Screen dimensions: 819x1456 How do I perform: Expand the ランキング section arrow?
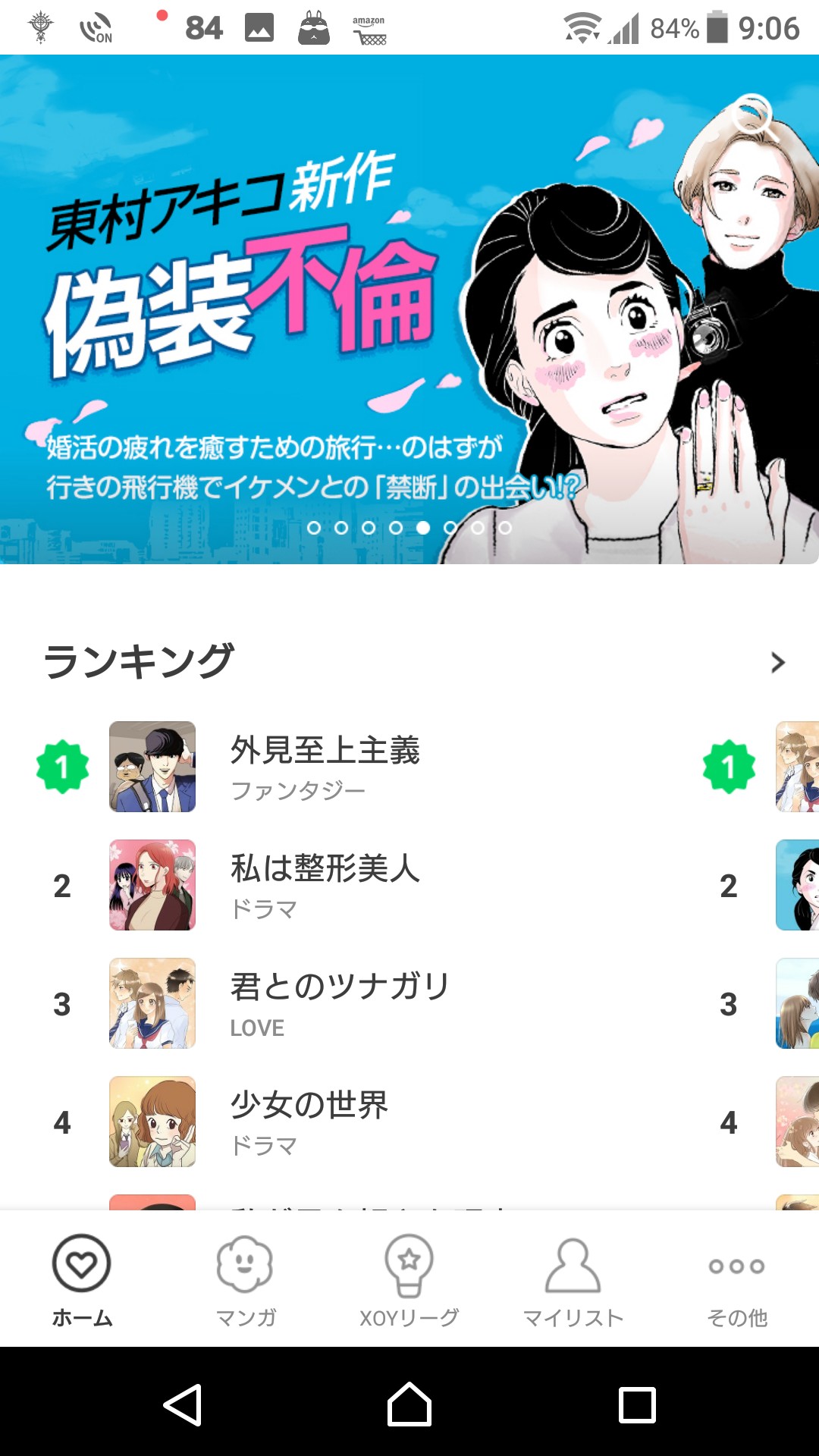tap(777, 662)
